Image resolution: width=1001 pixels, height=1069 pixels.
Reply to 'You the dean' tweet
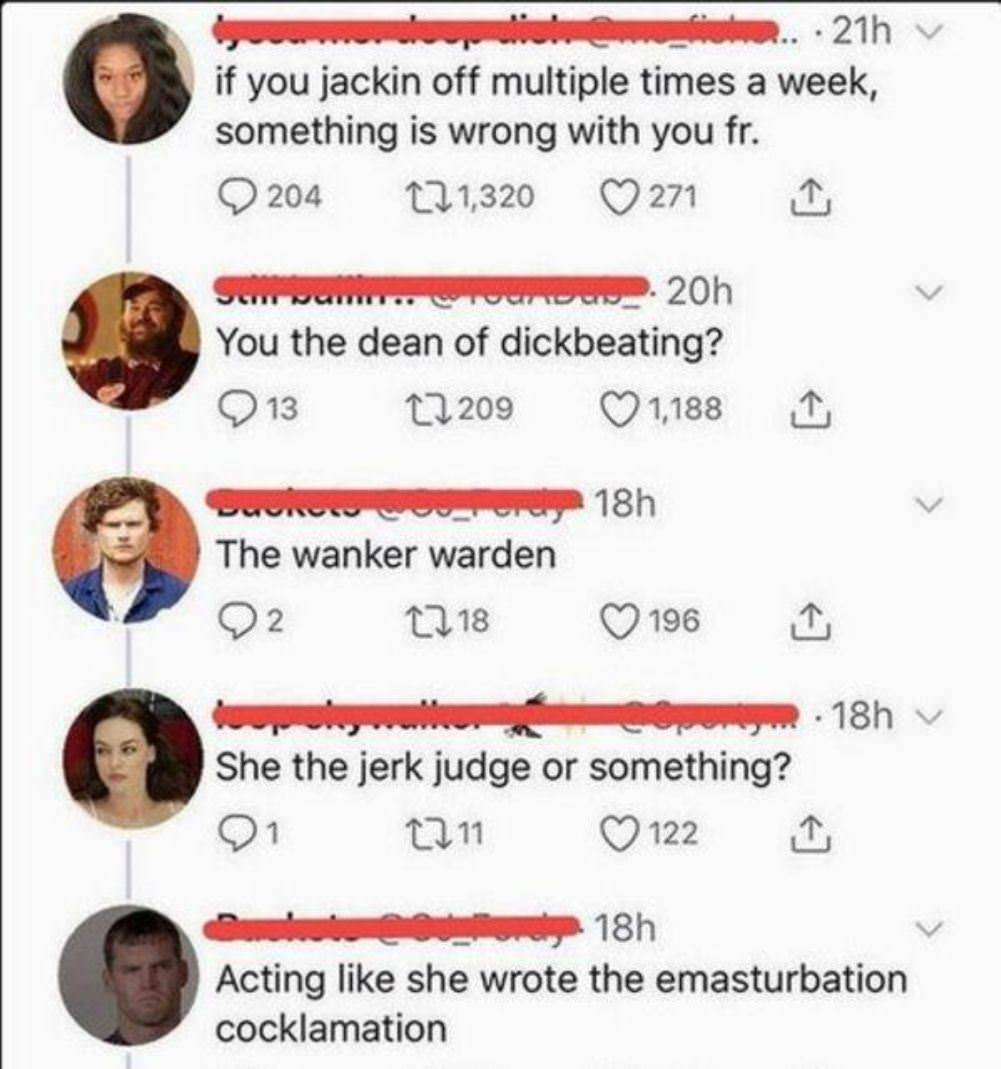[x=235, y=407]
